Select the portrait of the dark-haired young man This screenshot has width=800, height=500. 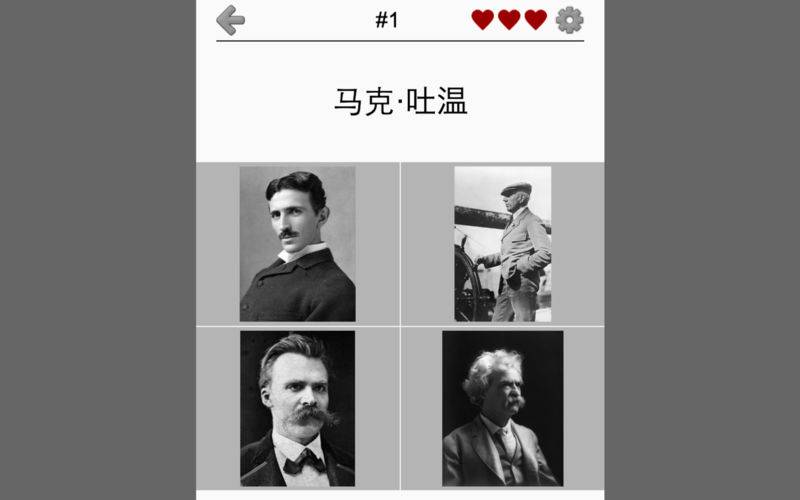pos(297,243)
